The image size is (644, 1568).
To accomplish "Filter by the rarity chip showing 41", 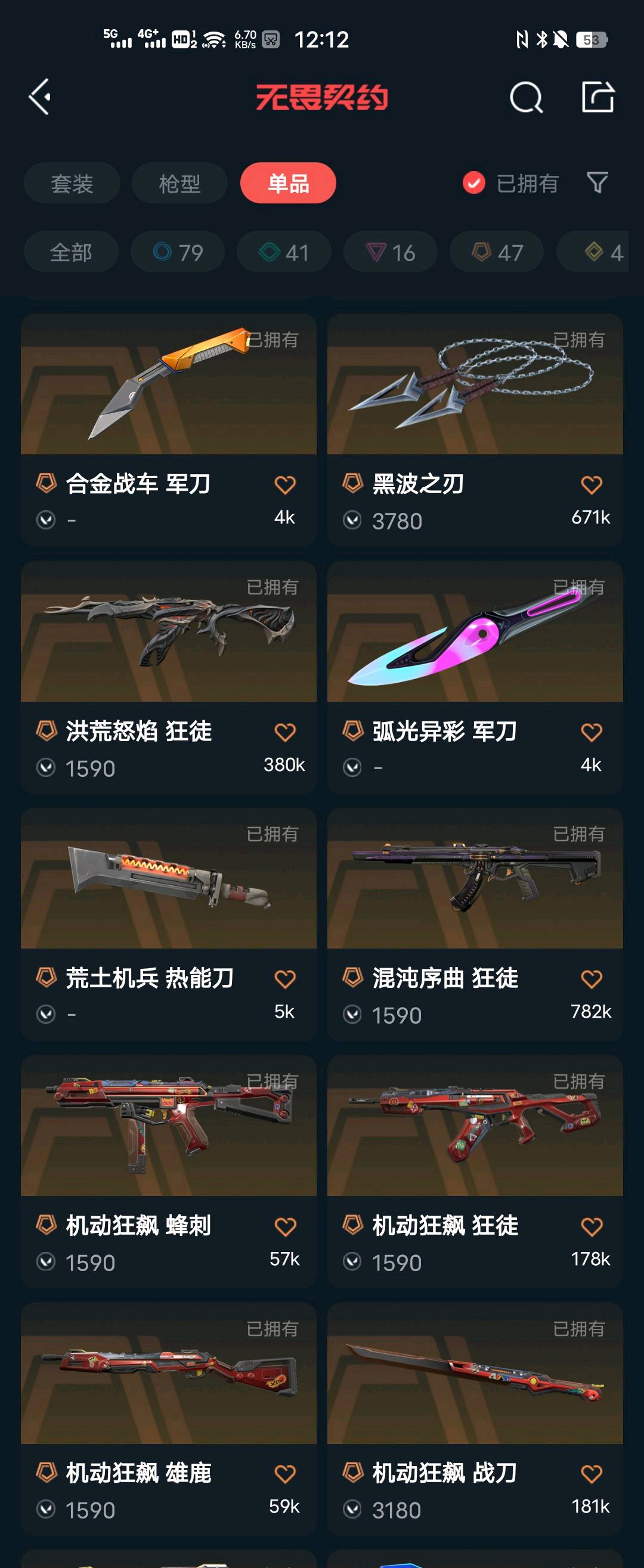I will pyautogui.click(x=284, y=252).
